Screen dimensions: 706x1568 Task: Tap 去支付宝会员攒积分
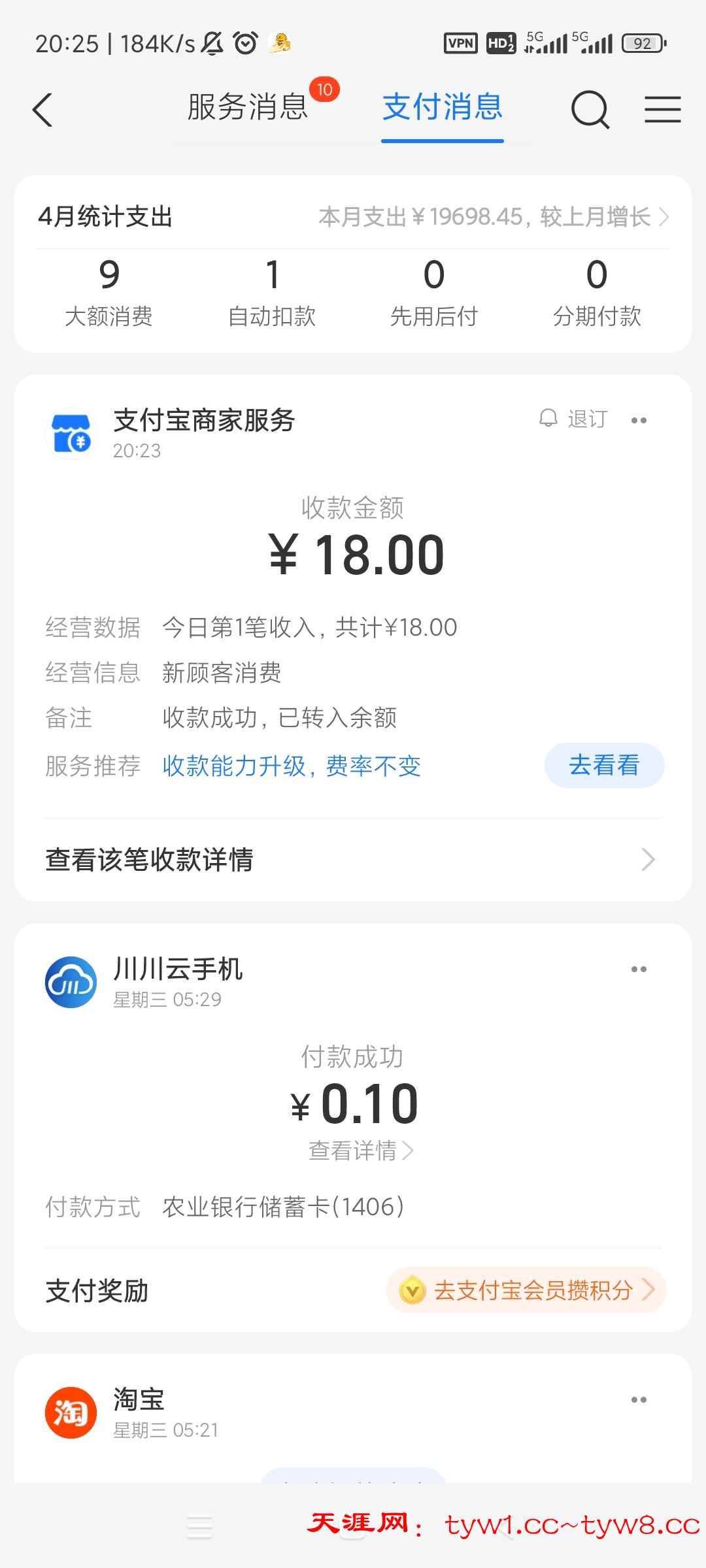click(526, 1290)
